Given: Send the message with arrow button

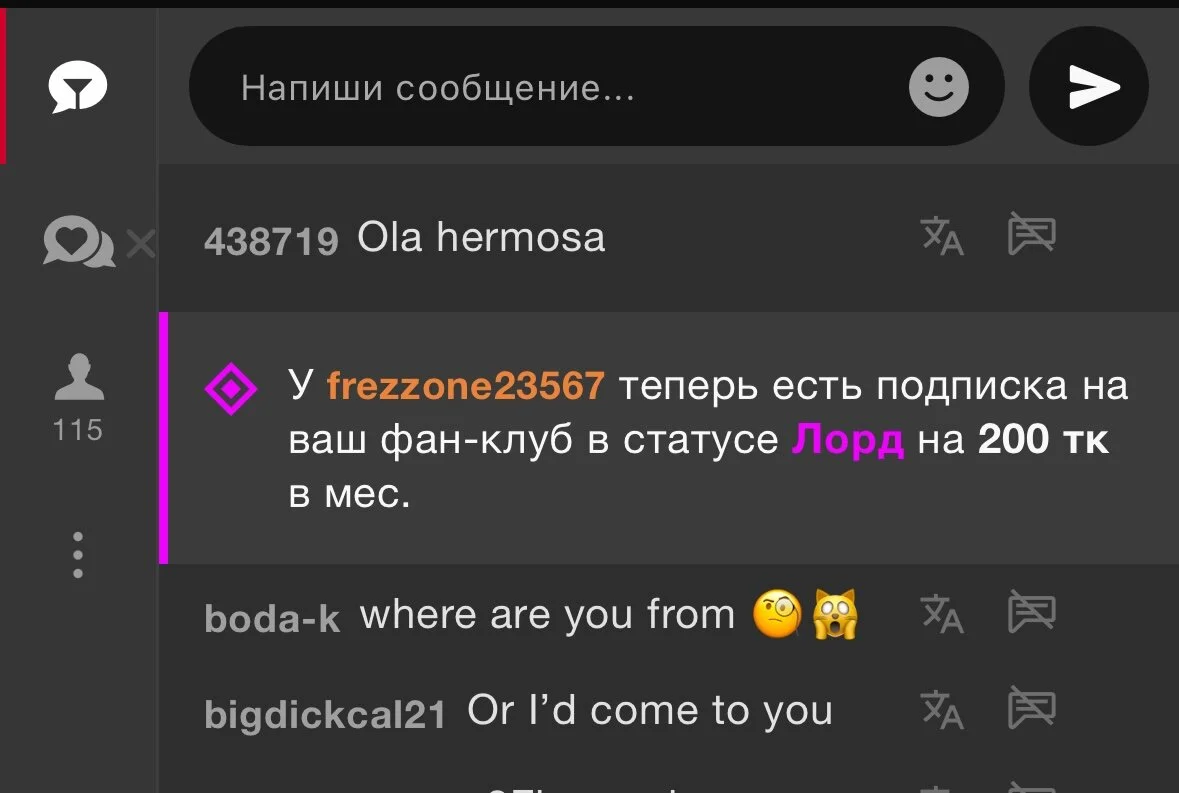Looking at the screenshot, I should click(1090, 87).
